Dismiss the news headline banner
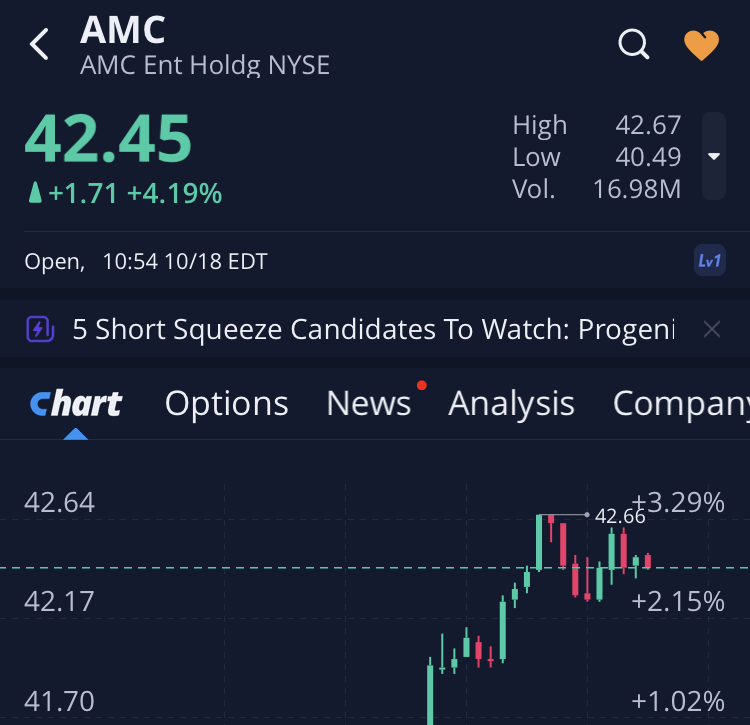 point(711,329)
